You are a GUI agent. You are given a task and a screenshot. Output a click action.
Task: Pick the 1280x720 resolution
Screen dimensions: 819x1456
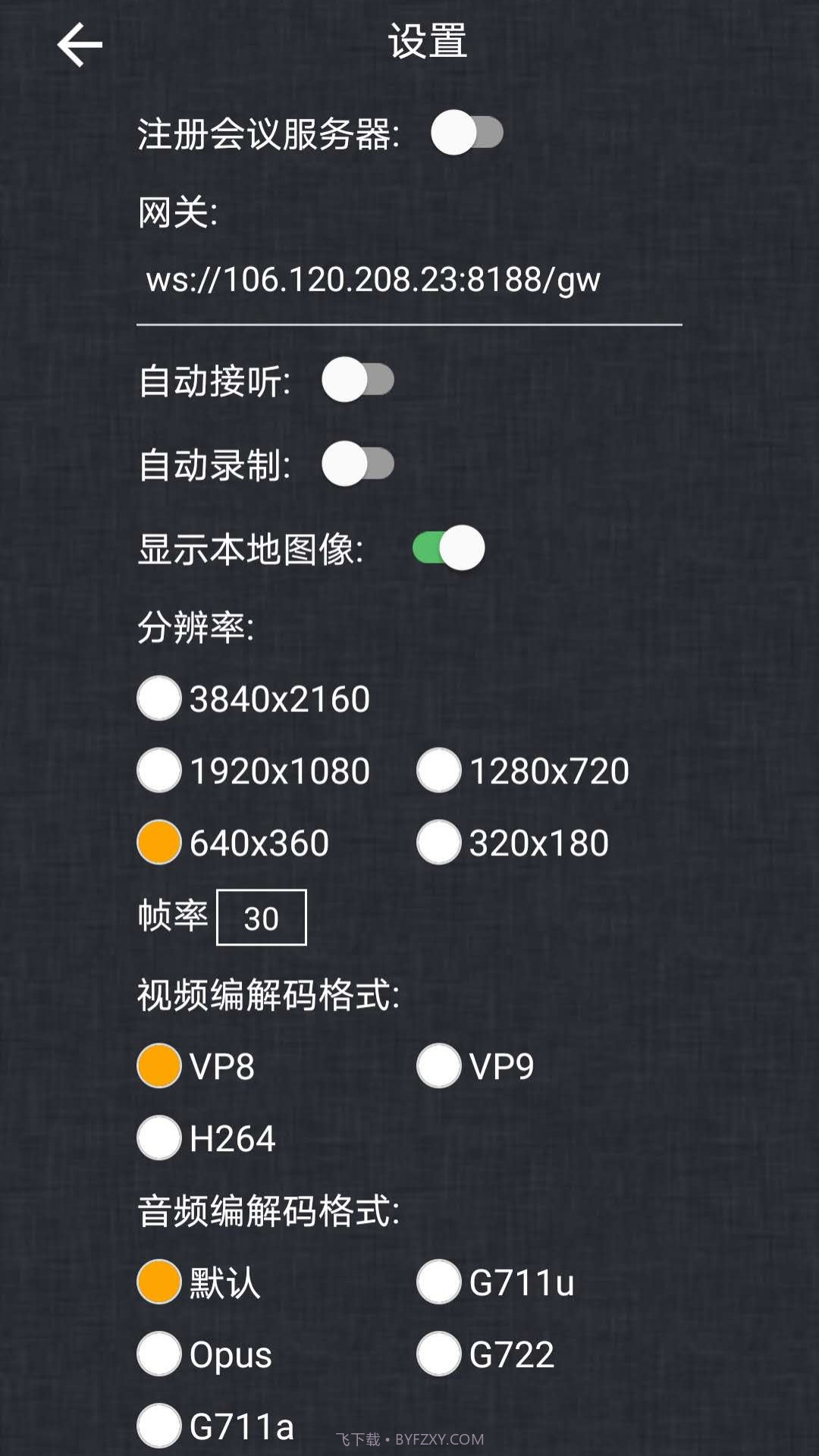pos(438,770)
